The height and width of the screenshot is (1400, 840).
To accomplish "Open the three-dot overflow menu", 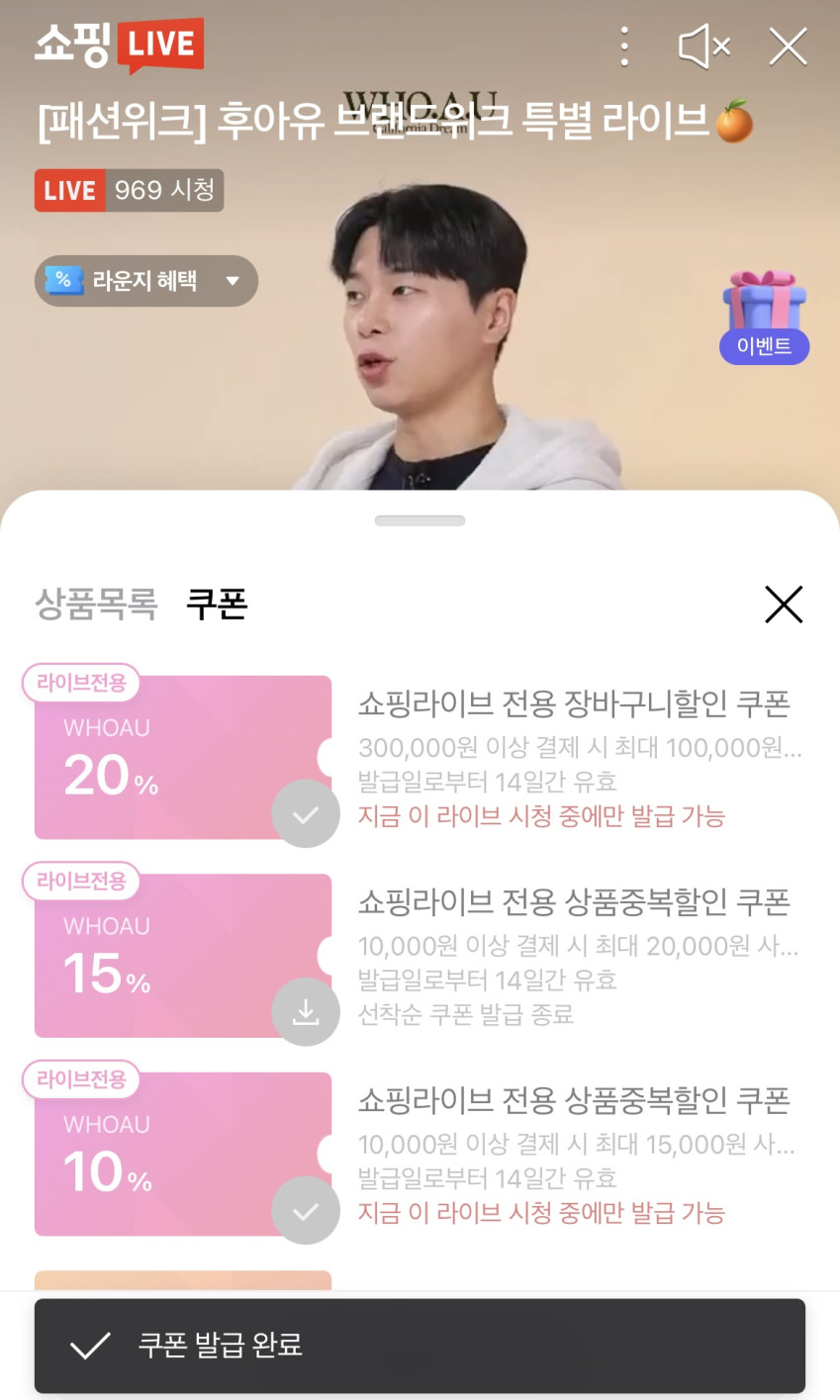I will (623, 47).
